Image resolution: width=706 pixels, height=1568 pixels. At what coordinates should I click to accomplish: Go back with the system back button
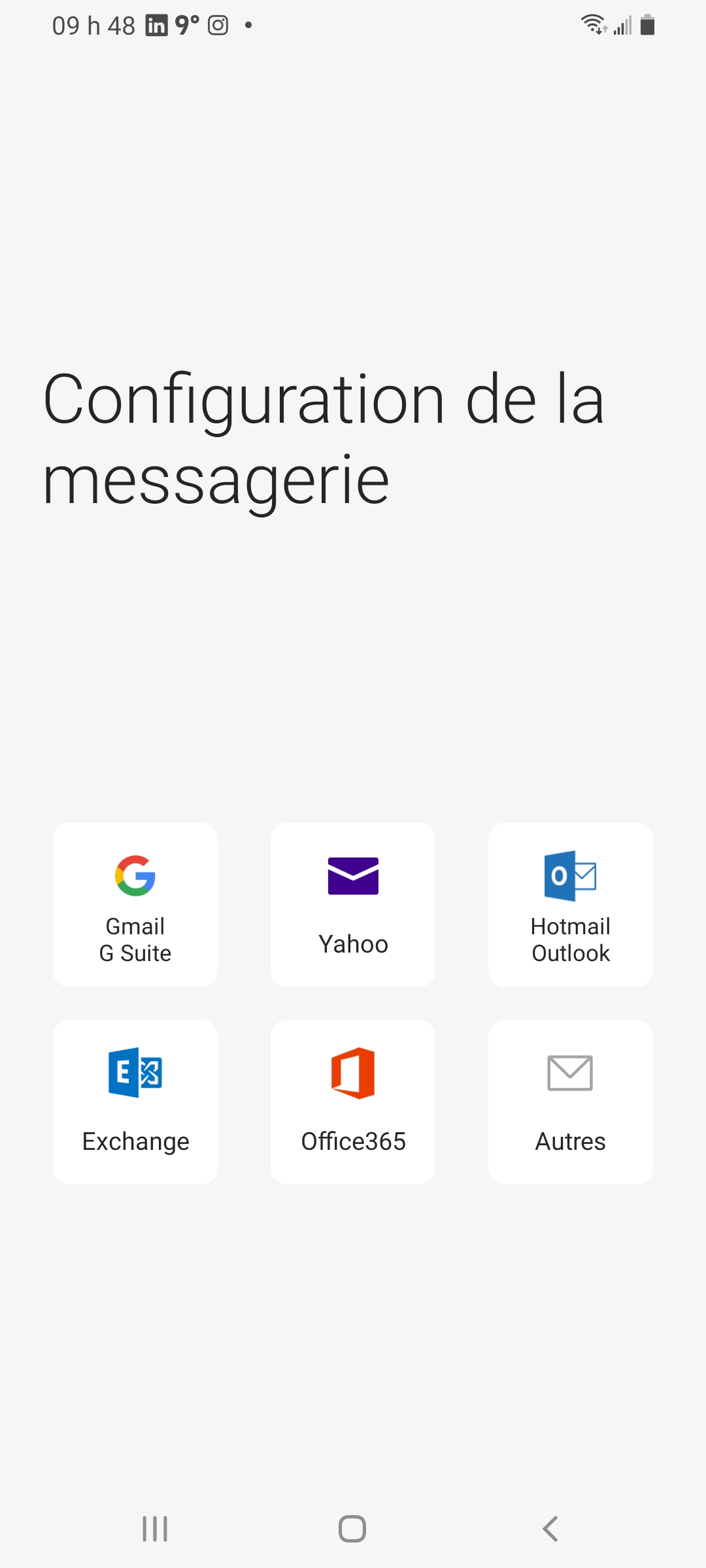pos(550,1529)
